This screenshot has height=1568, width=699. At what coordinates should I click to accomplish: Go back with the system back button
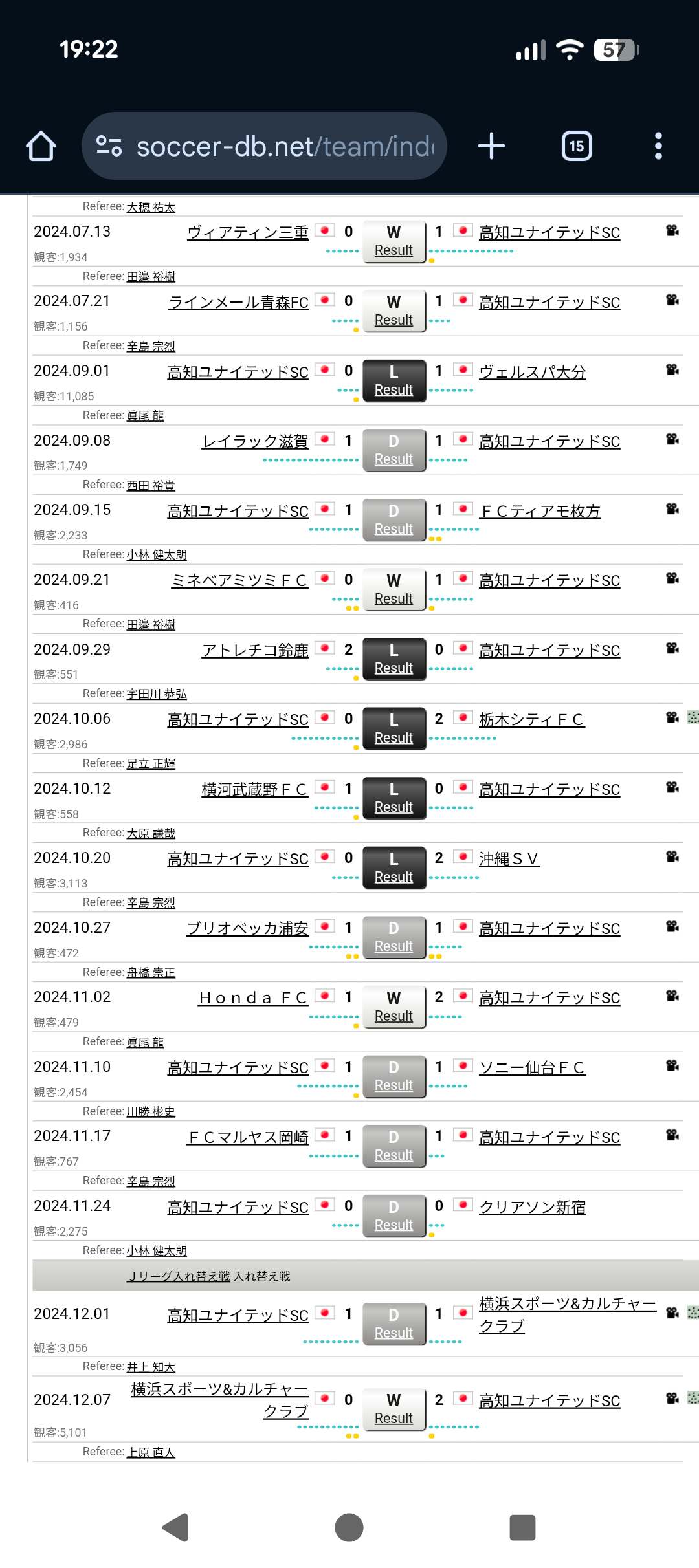pyautogui.click(x=175, y=1528)
